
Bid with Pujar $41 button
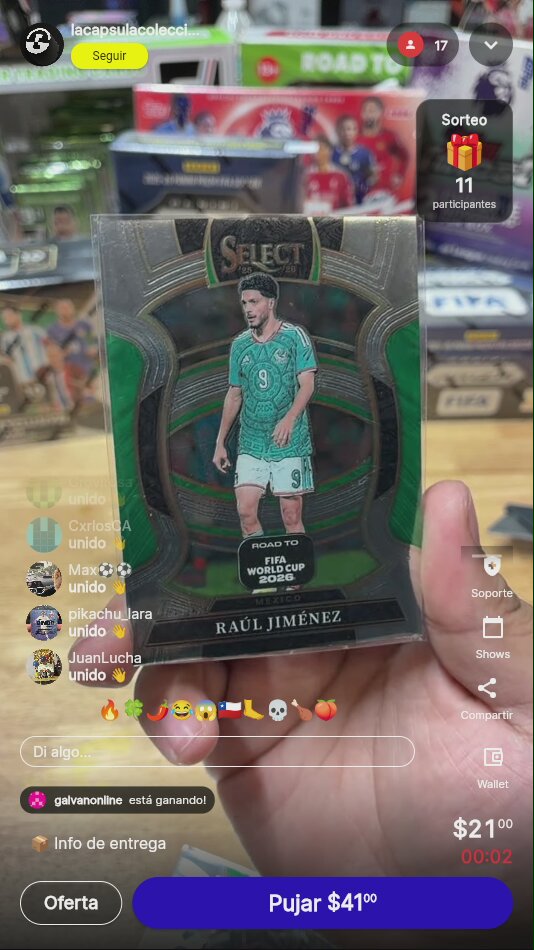(323, 903)
